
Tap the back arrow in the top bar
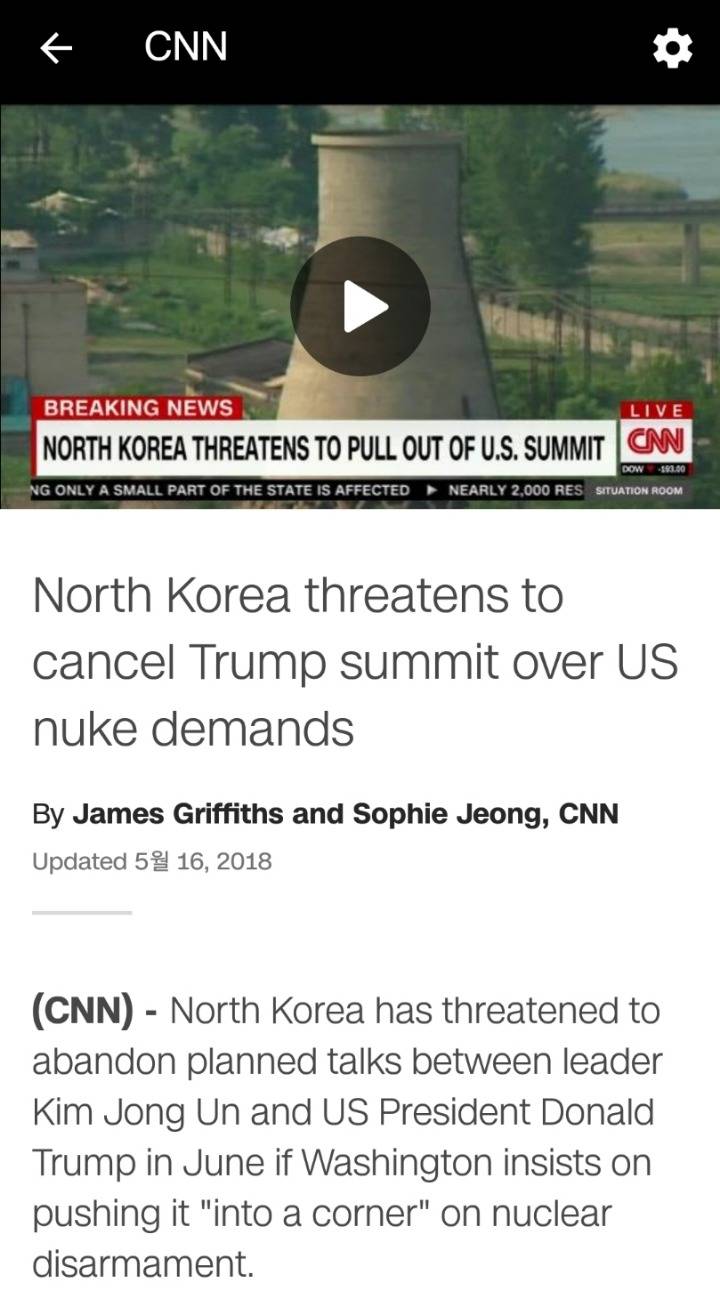pyautogui.click(x=57, y=46)
